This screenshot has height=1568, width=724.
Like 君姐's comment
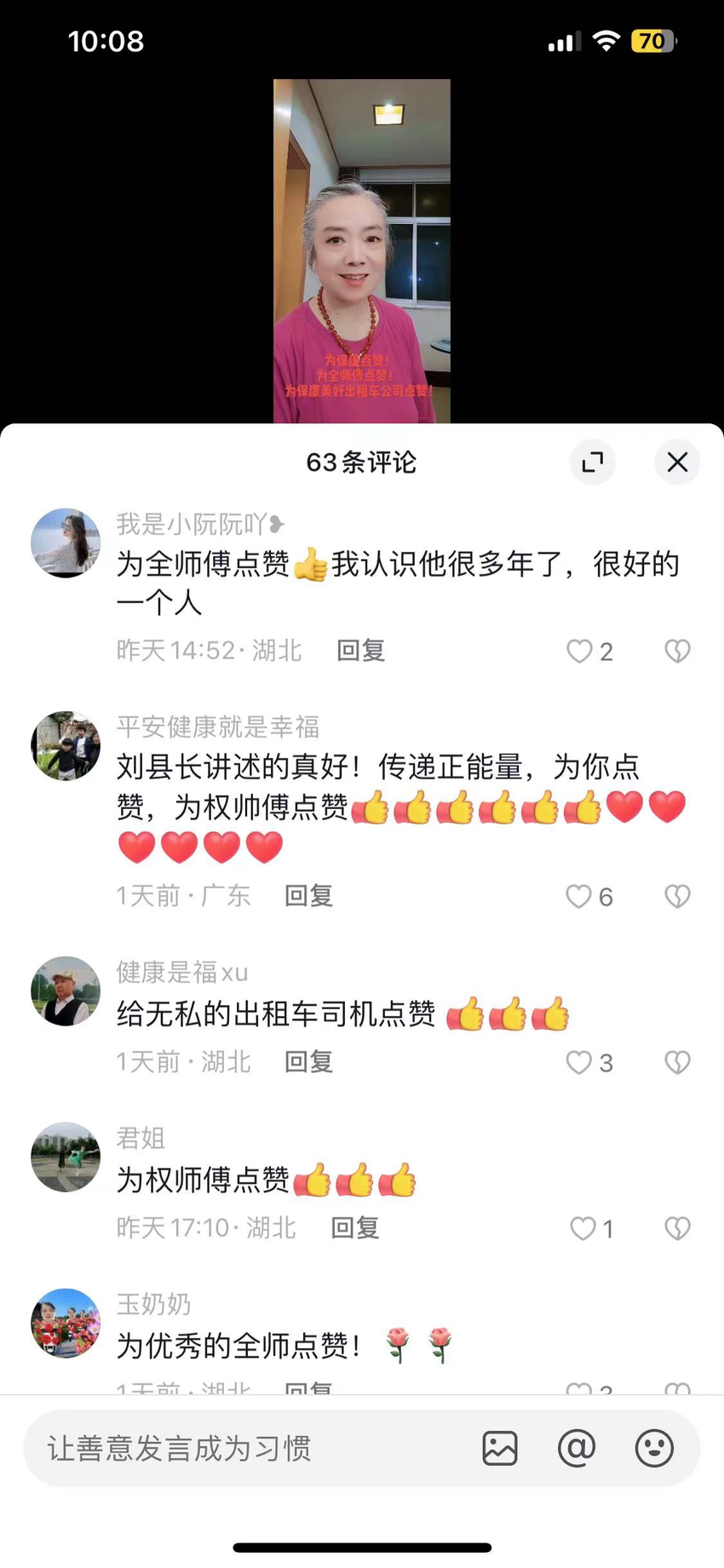pyautogui.click(x=583, y=1228)
